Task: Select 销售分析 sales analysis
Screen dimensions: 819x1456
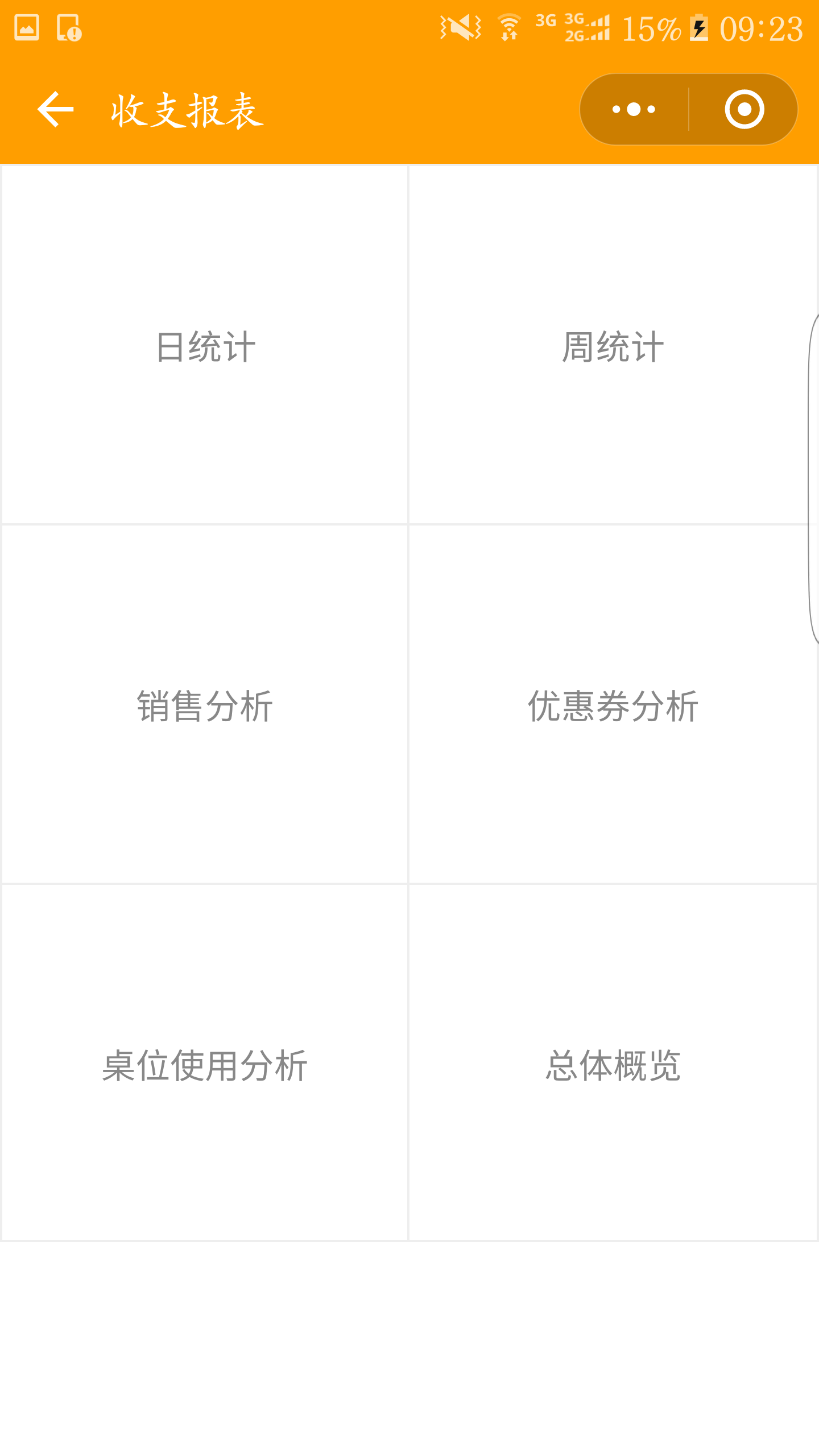Action: pyautogui.click(x=205, y=705)
